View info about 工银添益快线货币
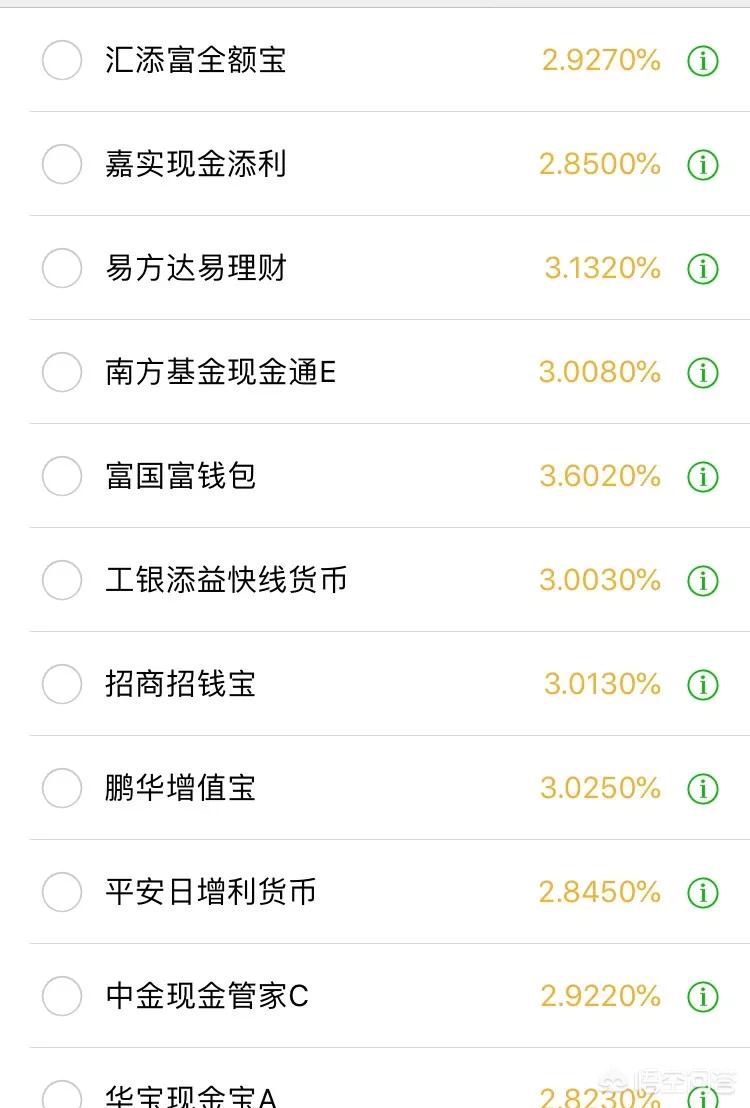The height and width of the screenshot is (1108, 750). tap(703, 581)
